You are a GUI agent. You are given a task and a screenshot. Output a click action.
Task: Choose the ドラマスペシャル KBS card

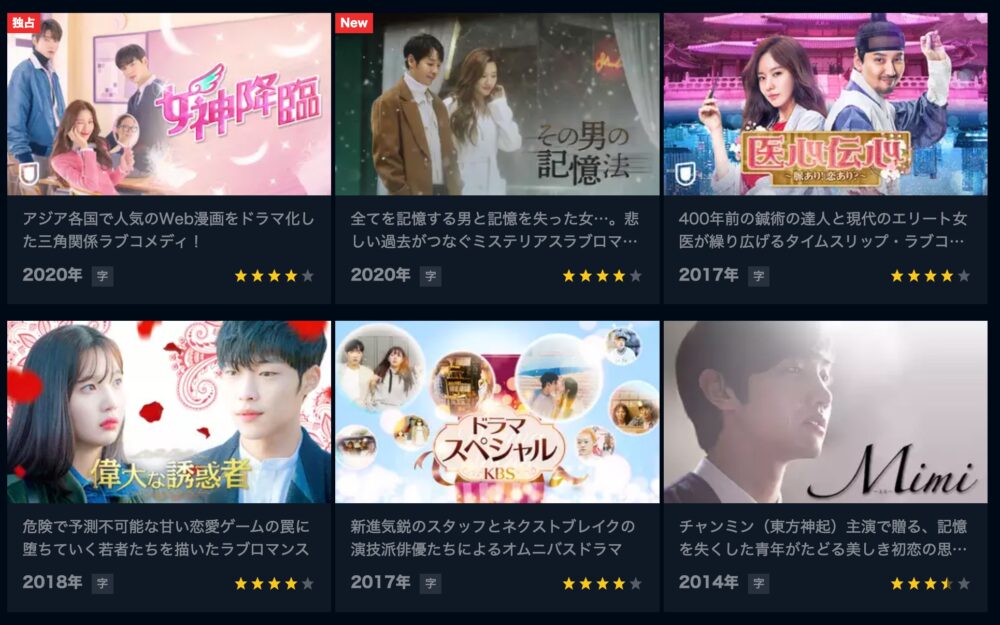pyautogui.click(x=497, y=412)
